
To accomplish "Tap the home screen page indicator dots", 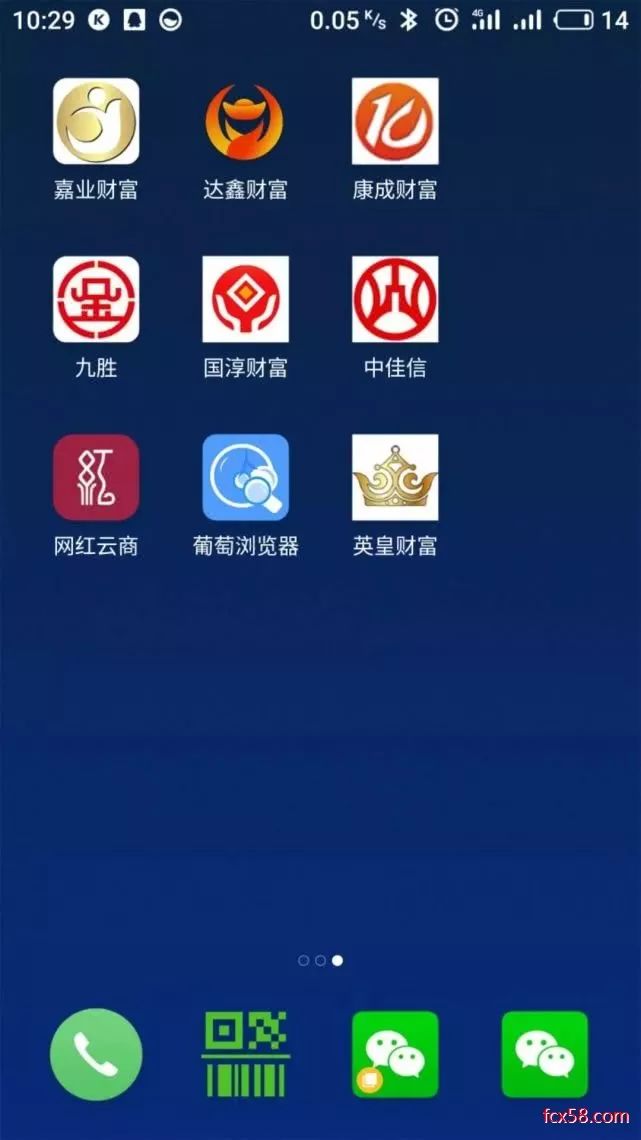I will pos(320,960).
